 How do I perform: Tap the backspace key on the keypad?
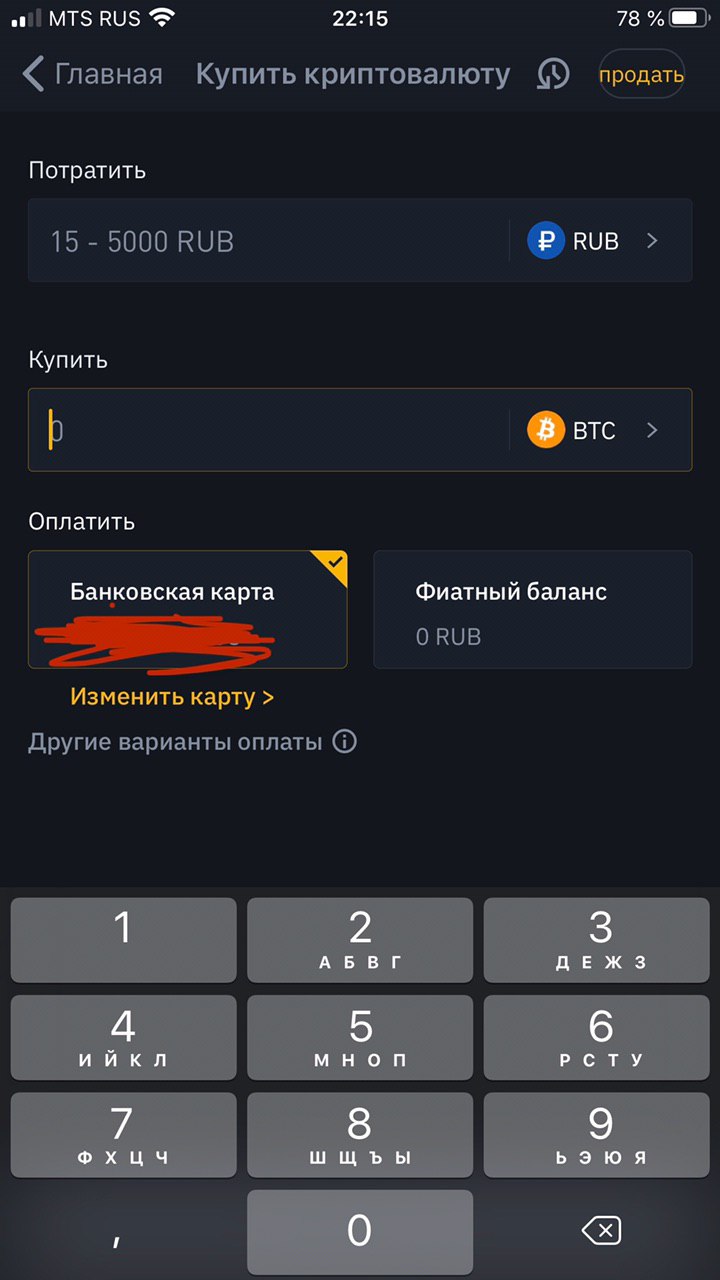click(600, 1230)
